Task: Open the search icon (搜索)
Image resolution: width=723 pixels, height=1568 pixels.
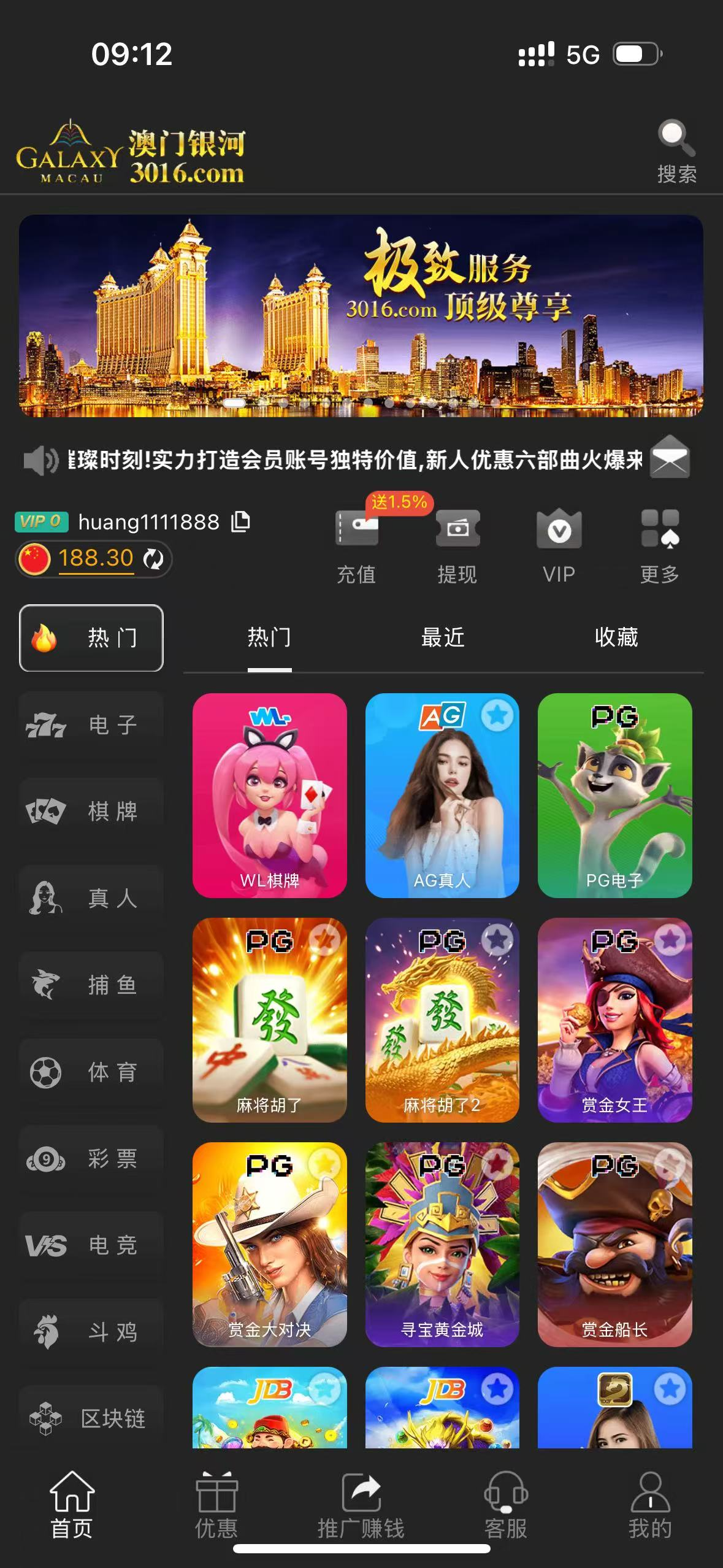Action: tap(676, 150)
